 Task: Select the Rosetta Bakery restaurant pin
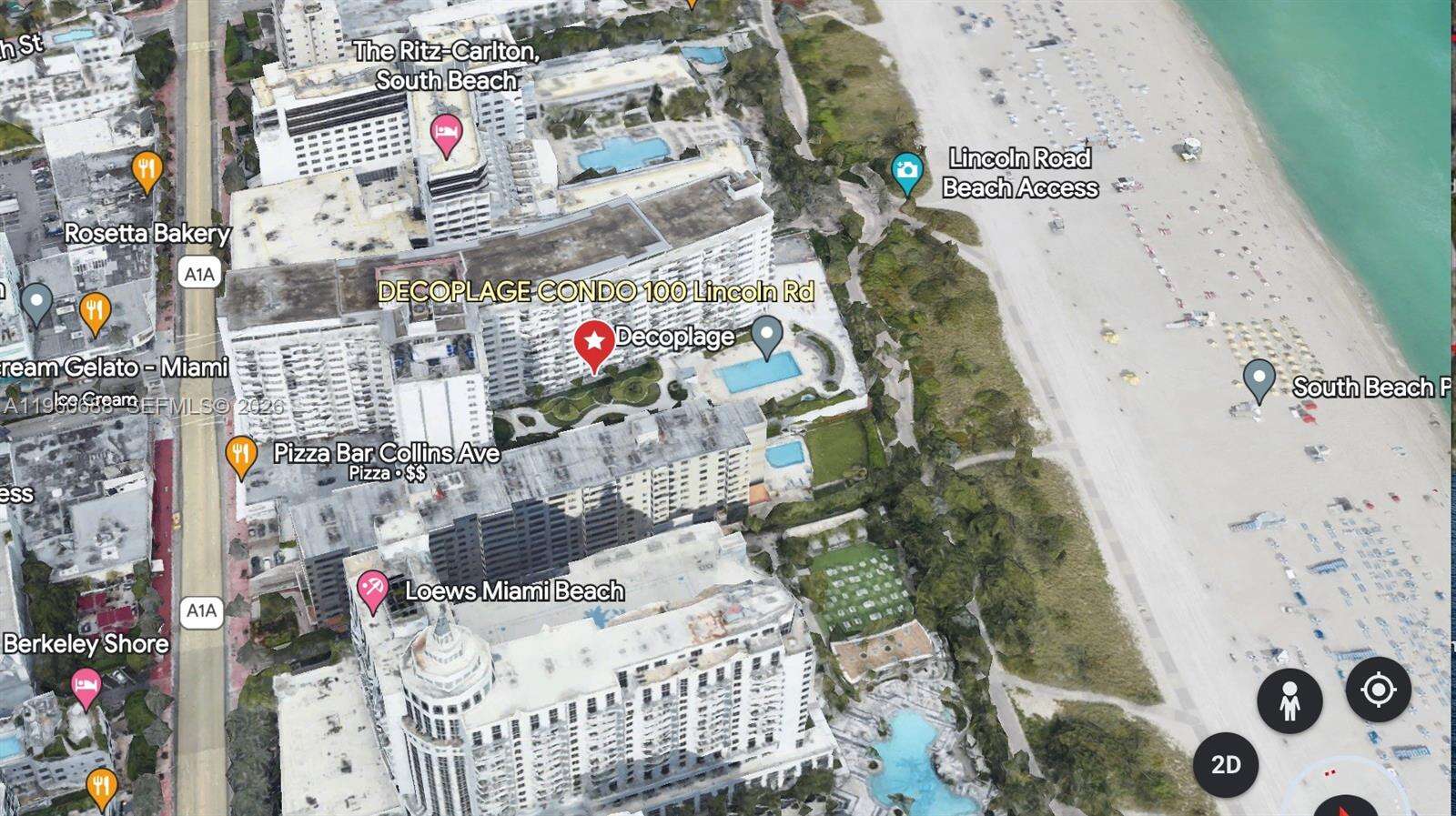pos(147,170)
